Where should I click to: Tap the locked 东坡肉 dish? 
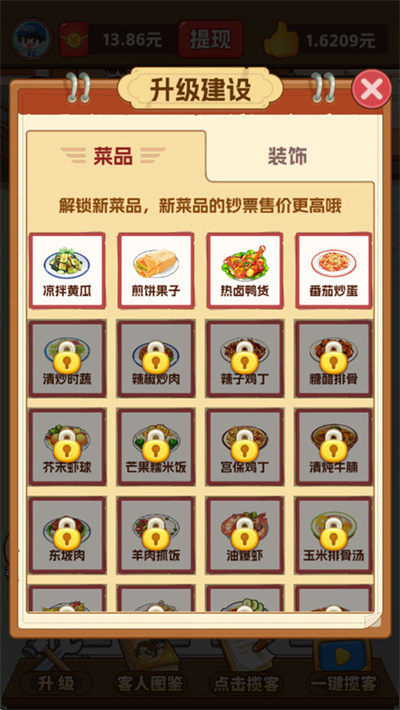pos(67,535)
